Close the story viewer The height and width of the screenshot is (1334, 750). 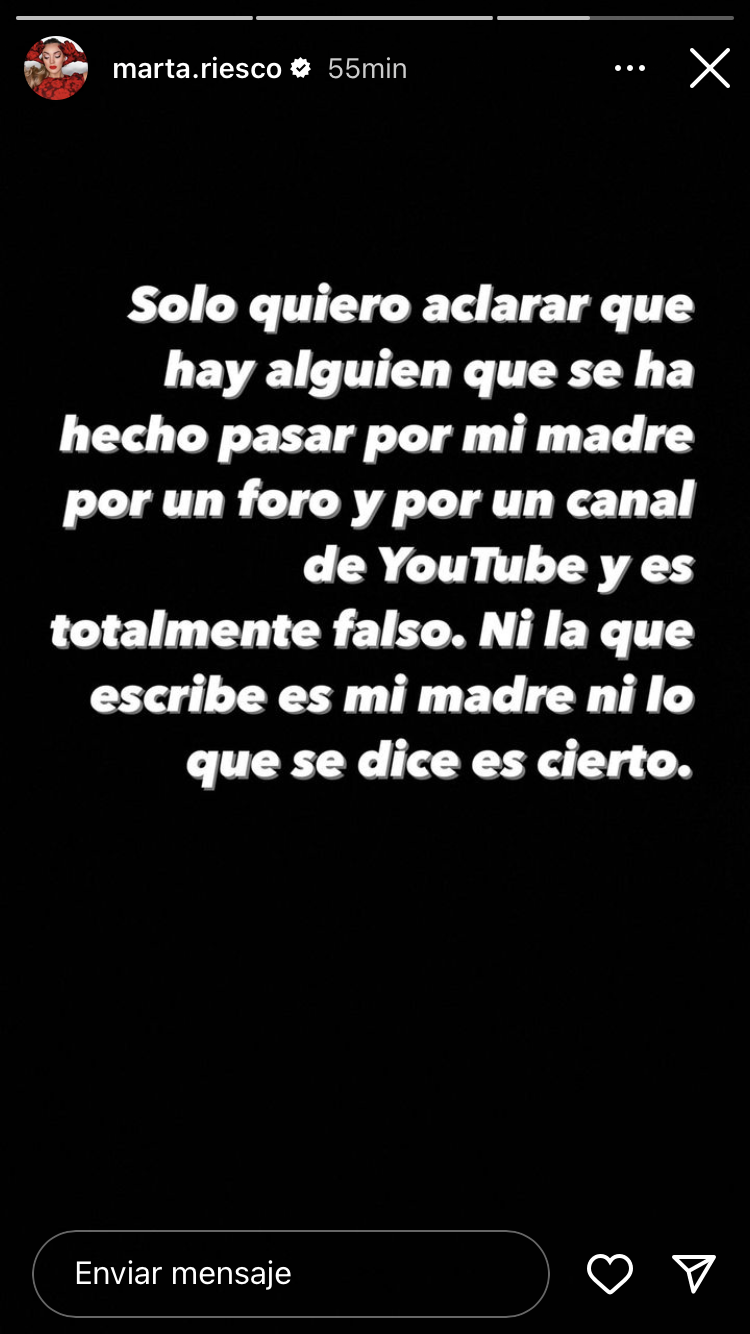[x=710, y=68]
